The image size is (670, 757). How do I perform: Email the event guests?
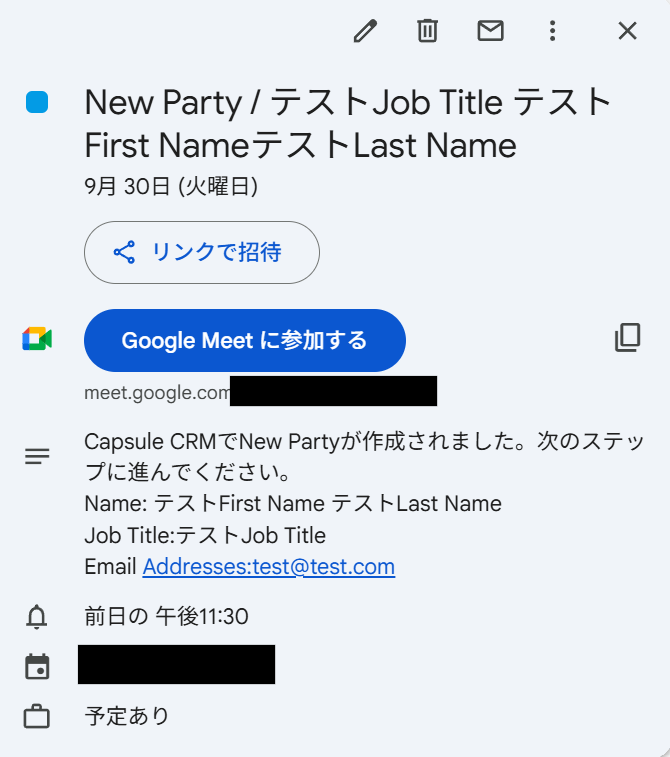click(490, 32)
